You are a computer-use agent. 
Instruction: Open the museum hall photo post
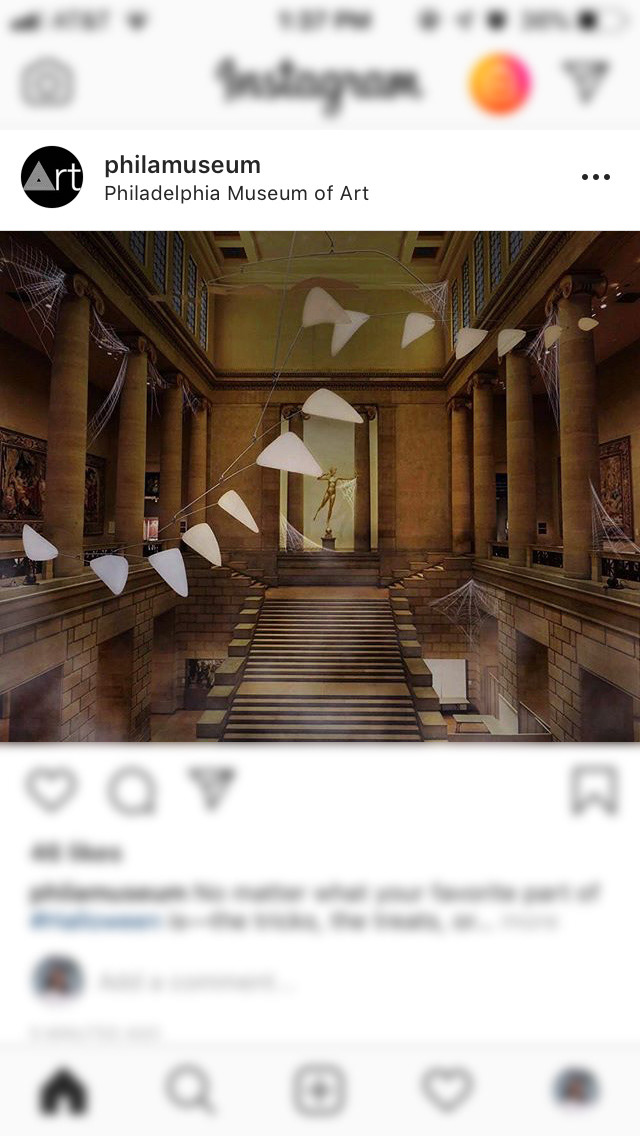point(320,486)
